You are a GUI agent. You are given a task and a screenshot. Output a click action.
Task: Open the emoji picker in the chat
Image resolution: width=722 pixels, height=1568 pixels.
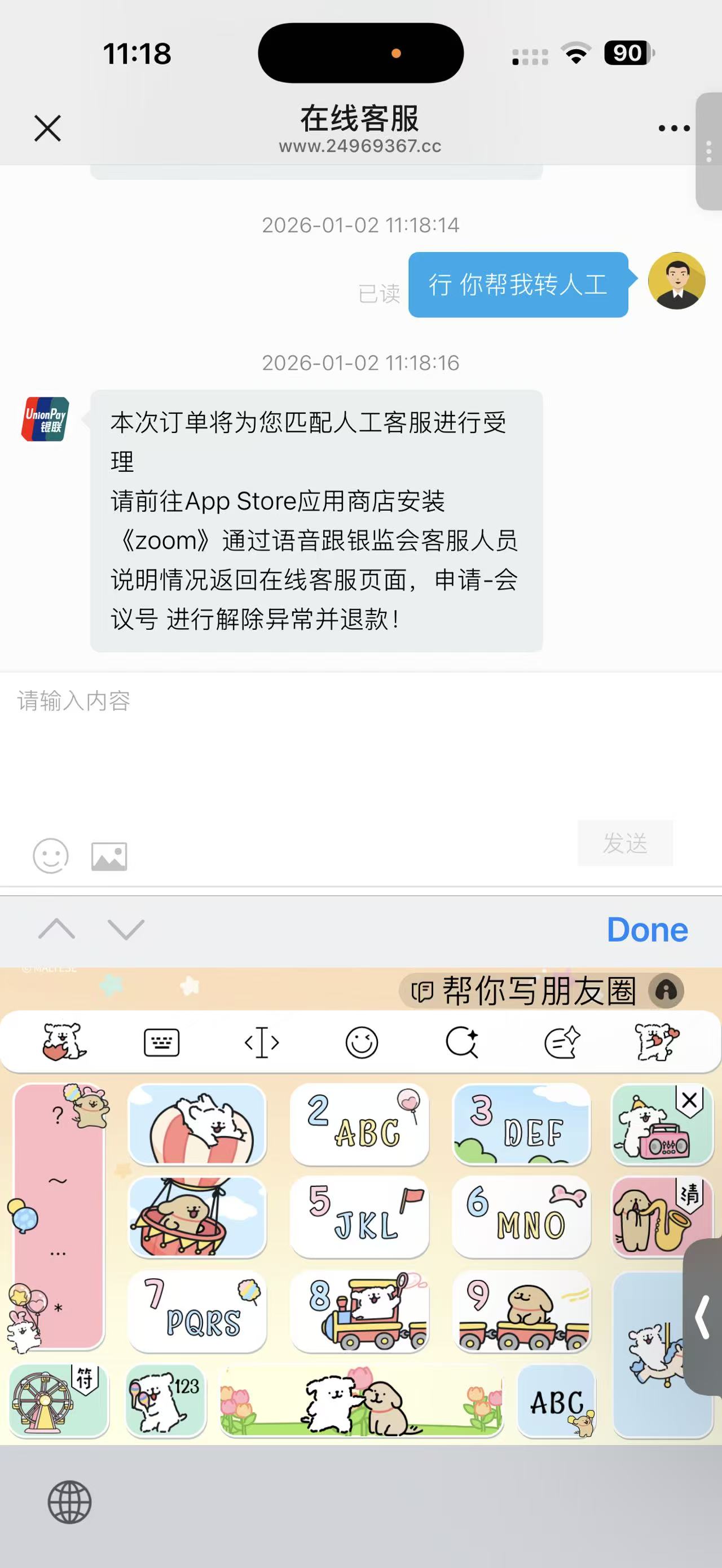pos(51,856)
